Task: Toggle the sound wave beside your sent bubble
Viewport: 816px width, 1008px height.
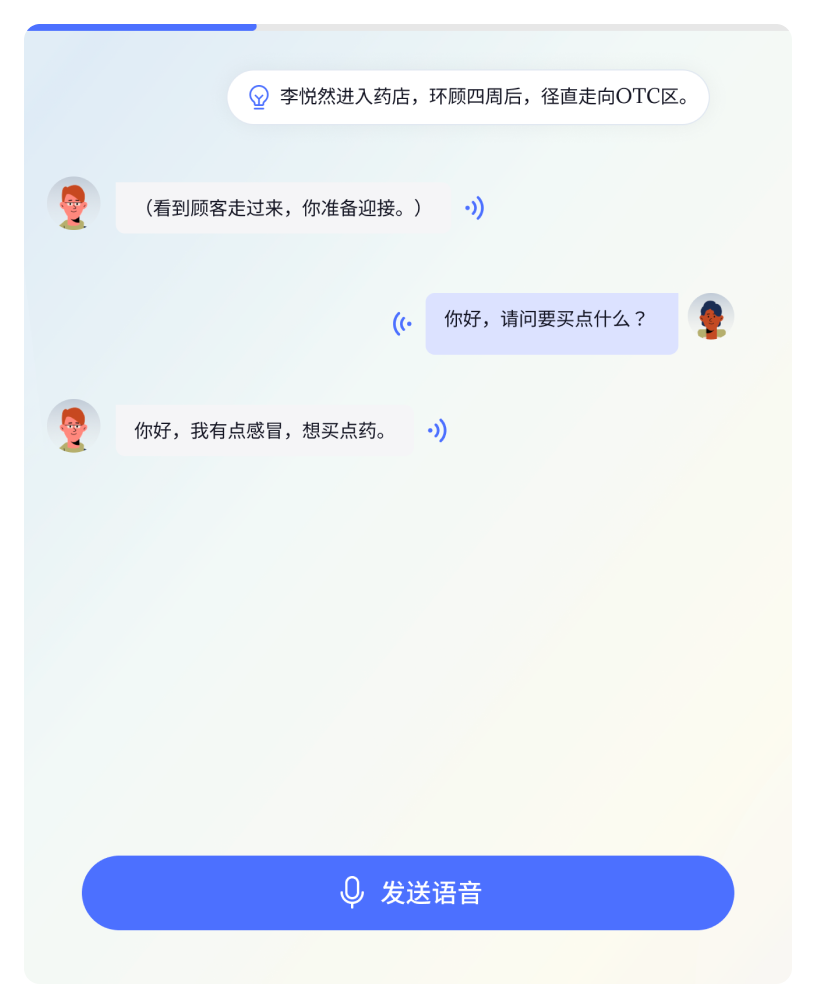Action: [400, 322]
